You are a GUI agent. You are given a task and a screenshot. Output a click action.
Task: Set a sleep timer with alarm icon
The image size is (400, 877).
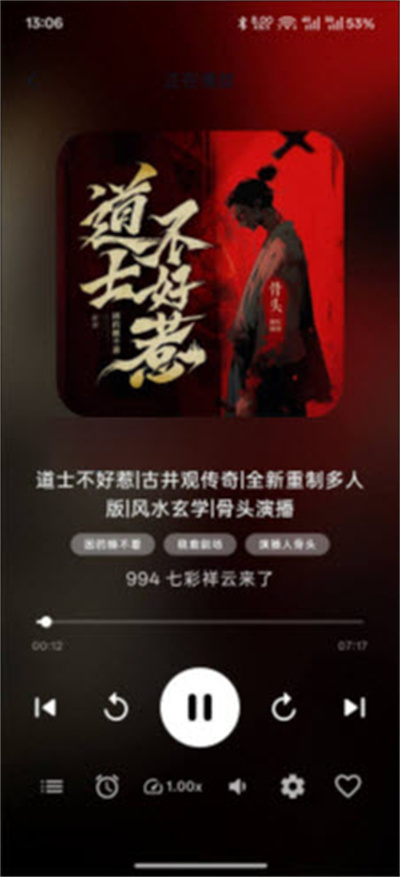(x=107, y=786)
